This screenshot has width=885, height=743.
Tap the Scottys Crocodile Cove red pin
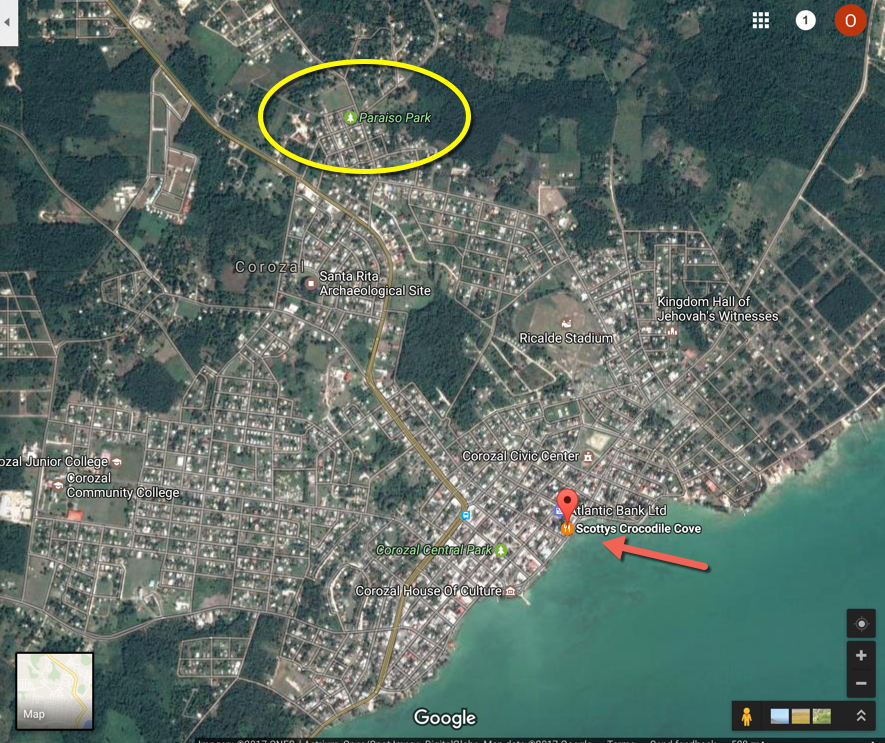coord(567,505)
